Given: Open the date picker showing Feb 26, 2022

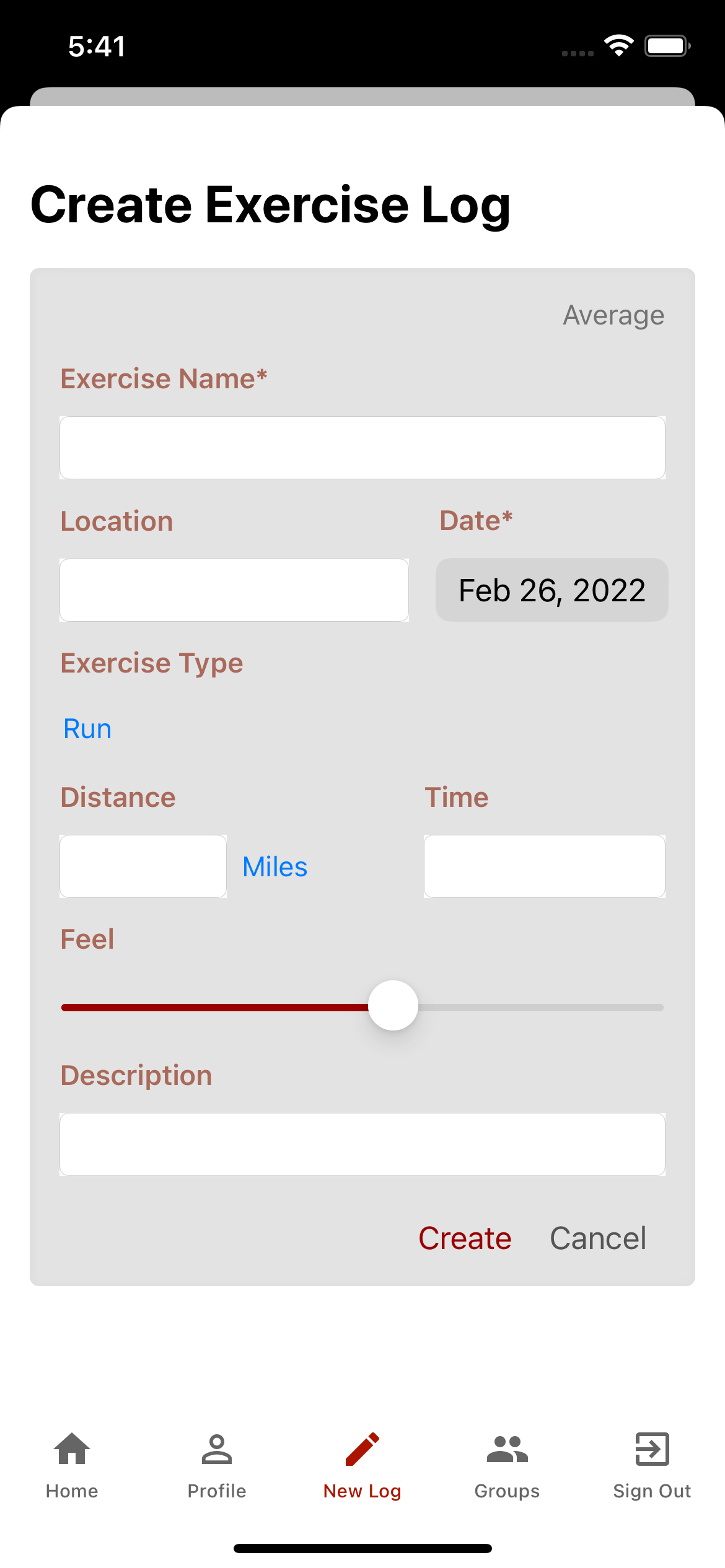Looking at the screenshot, I should tap(552, 590).
